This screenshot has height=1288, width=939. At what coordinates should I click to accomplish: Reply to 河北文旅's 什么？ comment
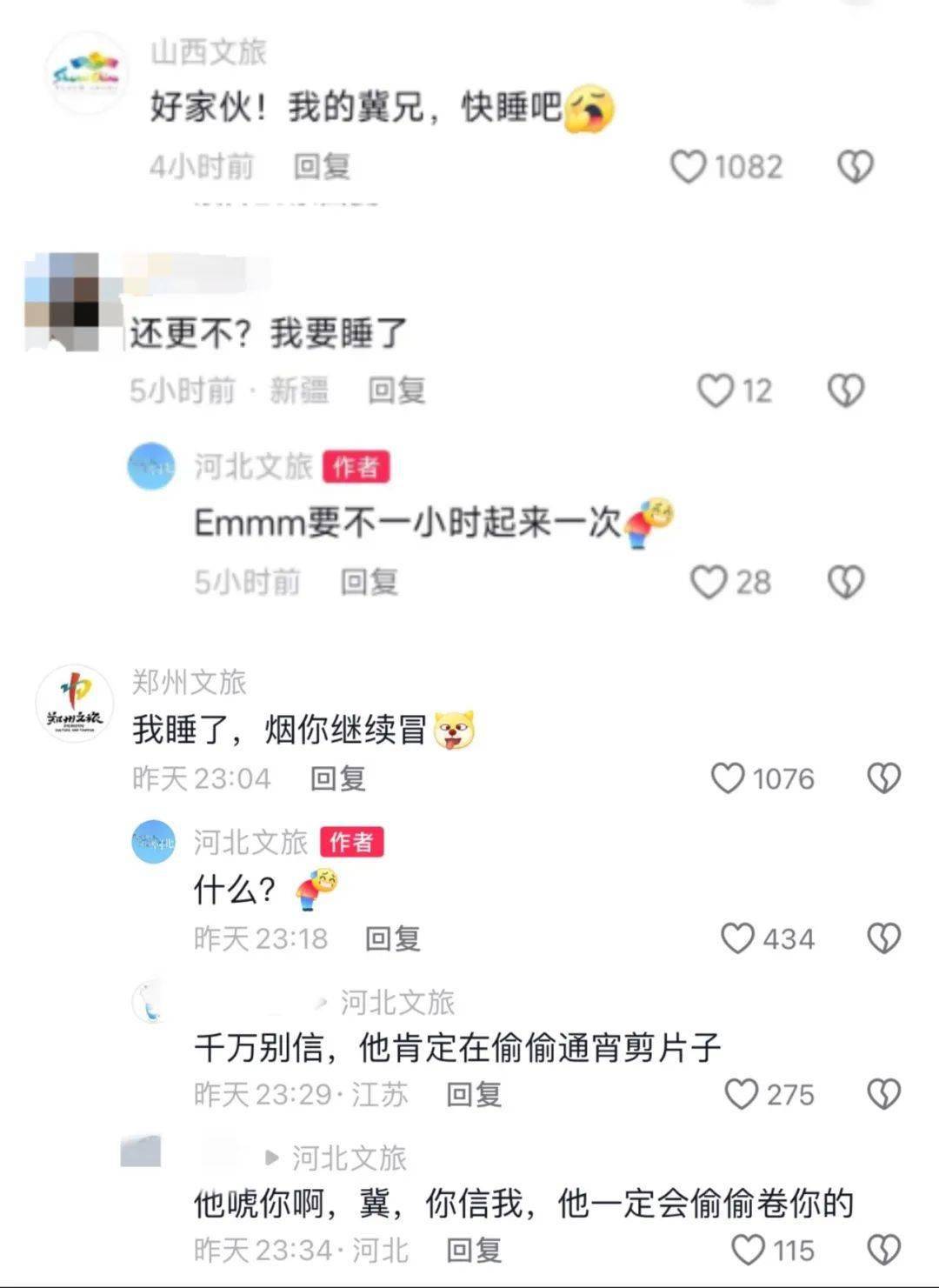pos(393,938)
